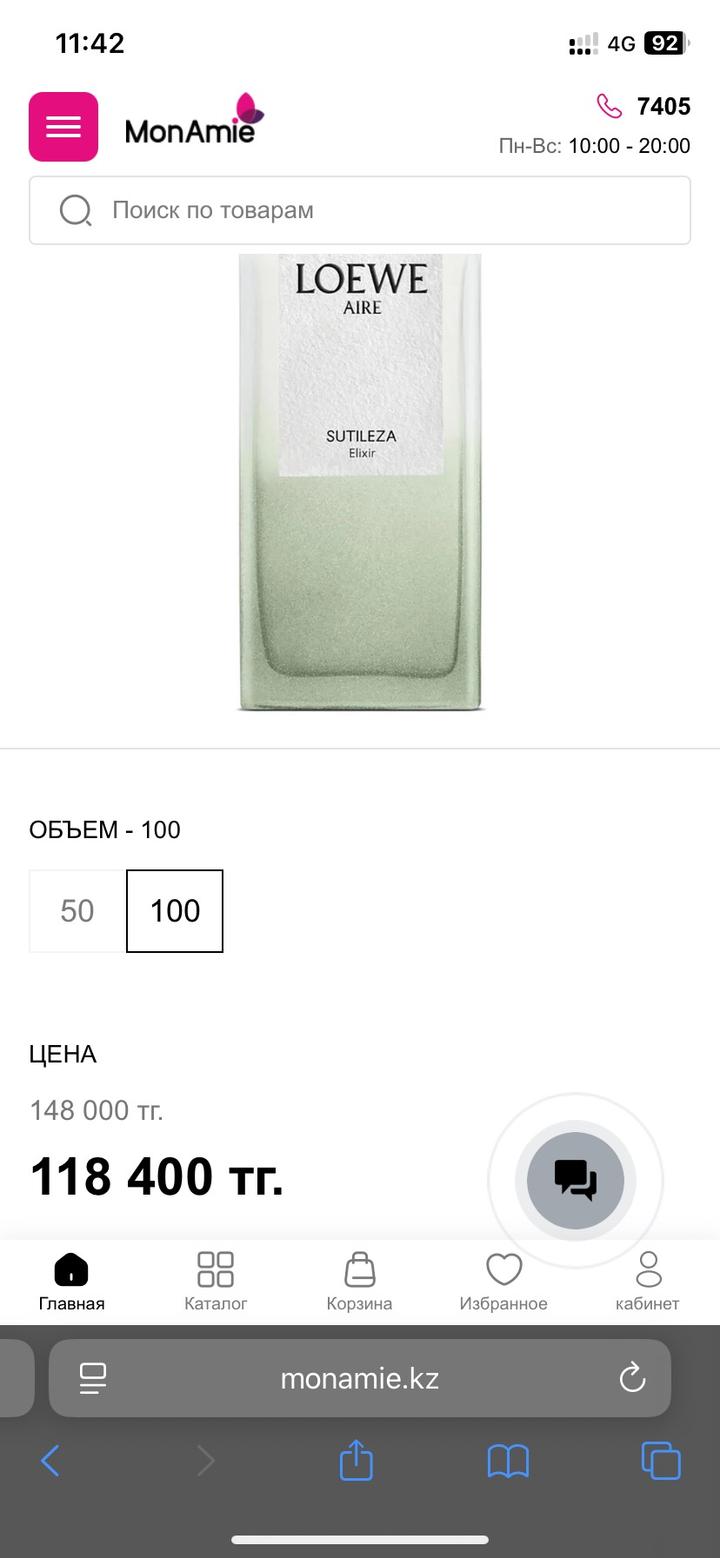Switch to the Главная tab
Image resolution: width=720 pixels, height=1558 pixels.
point(71,1282)
